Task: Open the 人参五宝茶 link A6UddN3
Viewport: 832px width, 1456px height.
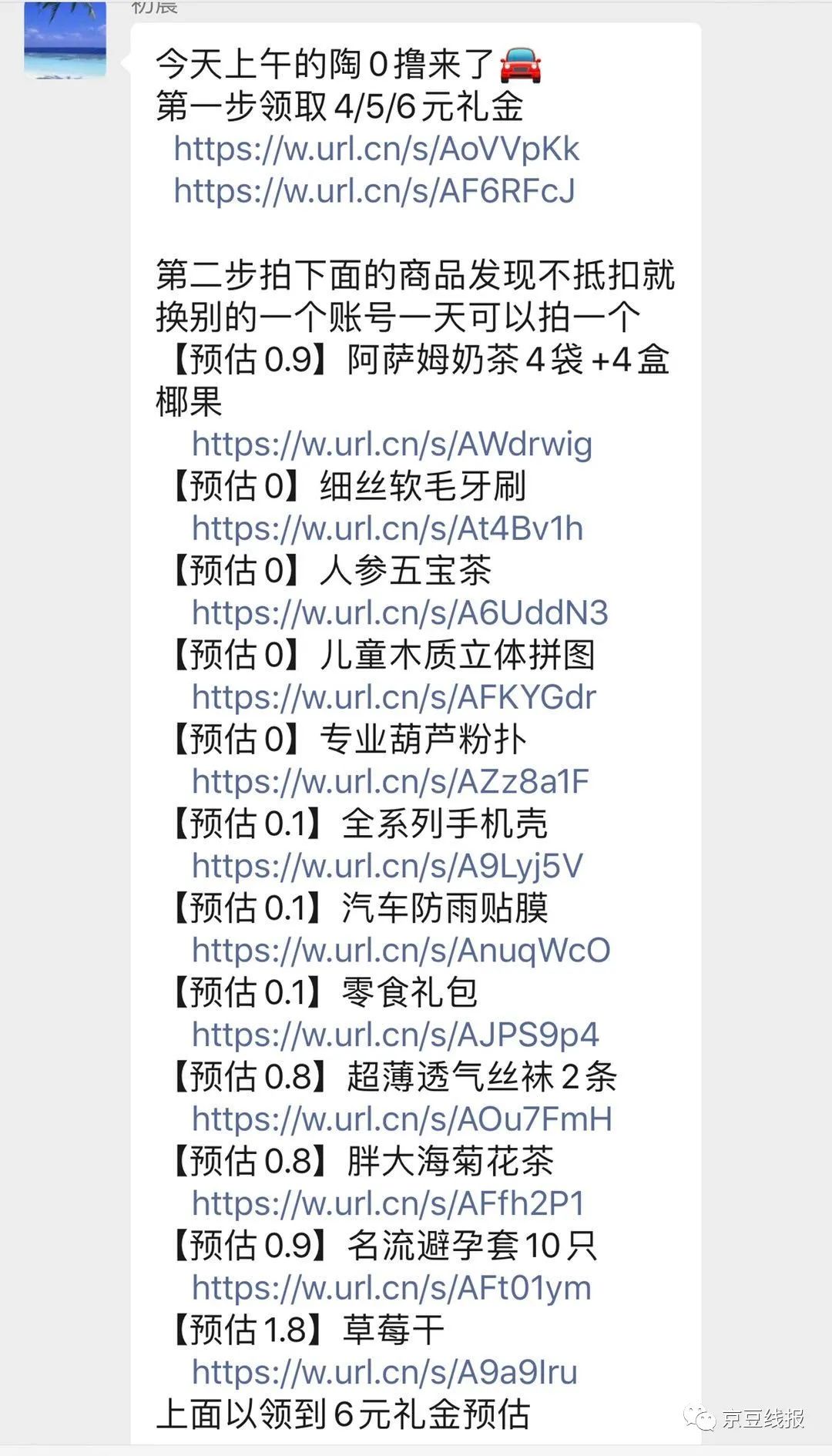Action: [x=400, y=613]
